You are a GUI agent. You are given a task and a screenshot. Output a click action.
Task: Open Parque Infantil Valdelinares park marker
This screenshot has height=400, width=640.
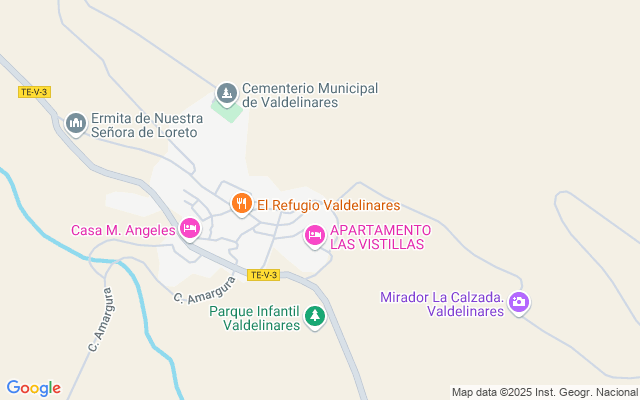click(x=315, y=317)
